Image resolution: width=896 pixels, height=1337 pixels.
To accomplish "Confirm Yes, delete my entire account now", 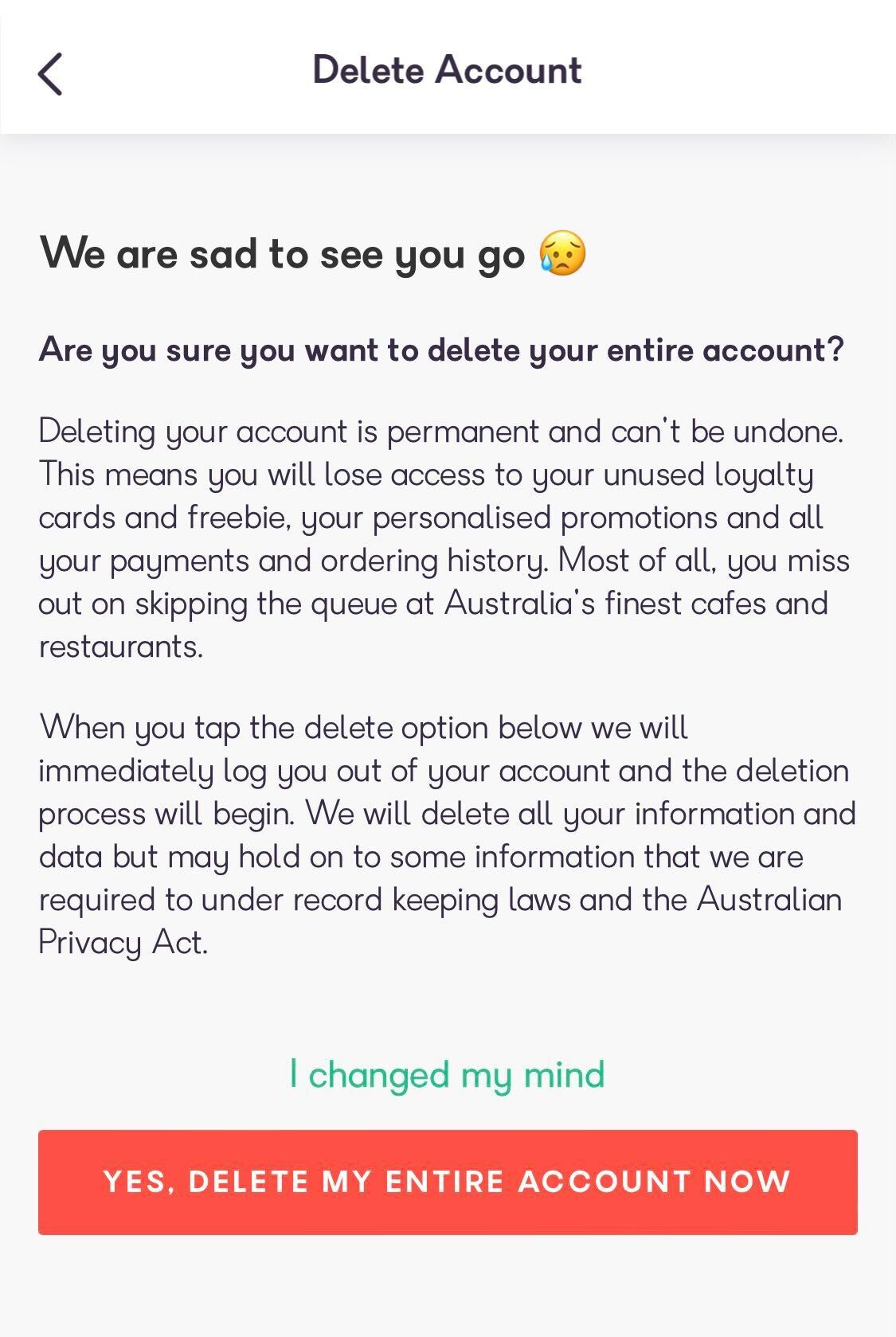I will pos(448,1182).
